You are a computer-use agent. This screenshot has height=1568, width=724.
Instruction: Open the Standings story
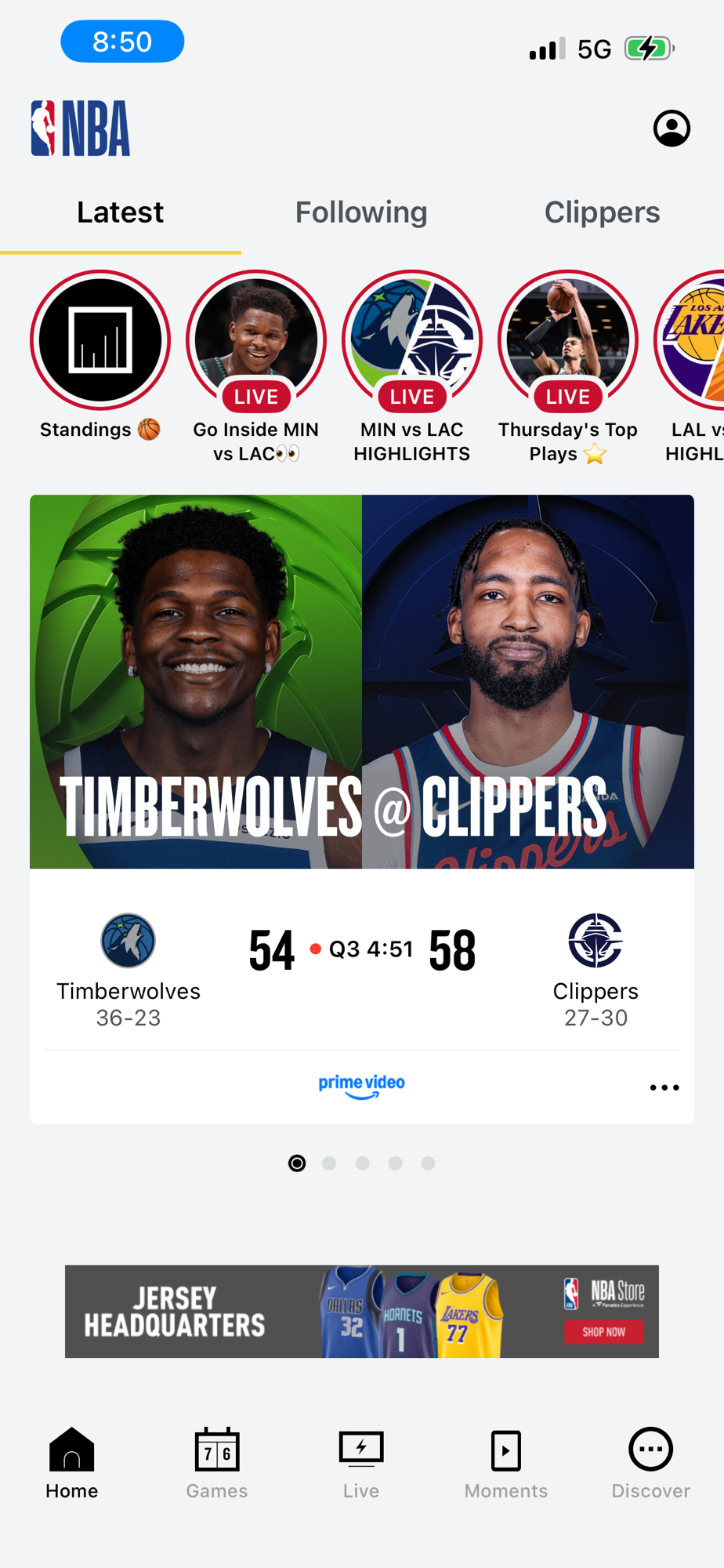click(100, 340)
